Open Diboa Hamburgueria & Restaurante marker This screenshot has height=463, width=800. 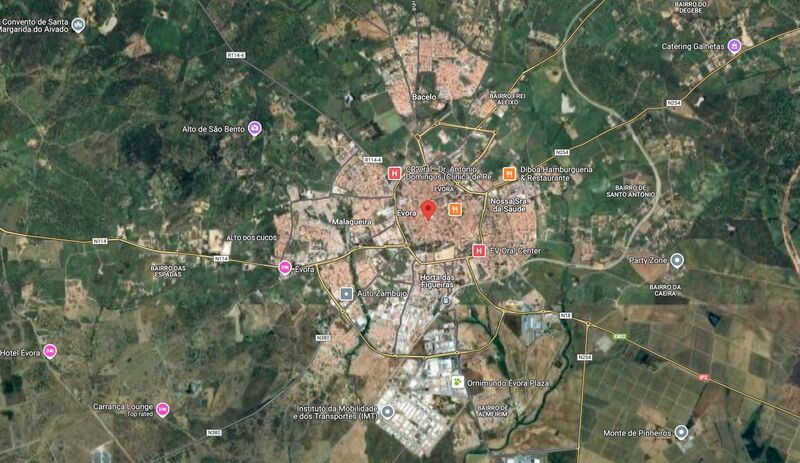510,173
